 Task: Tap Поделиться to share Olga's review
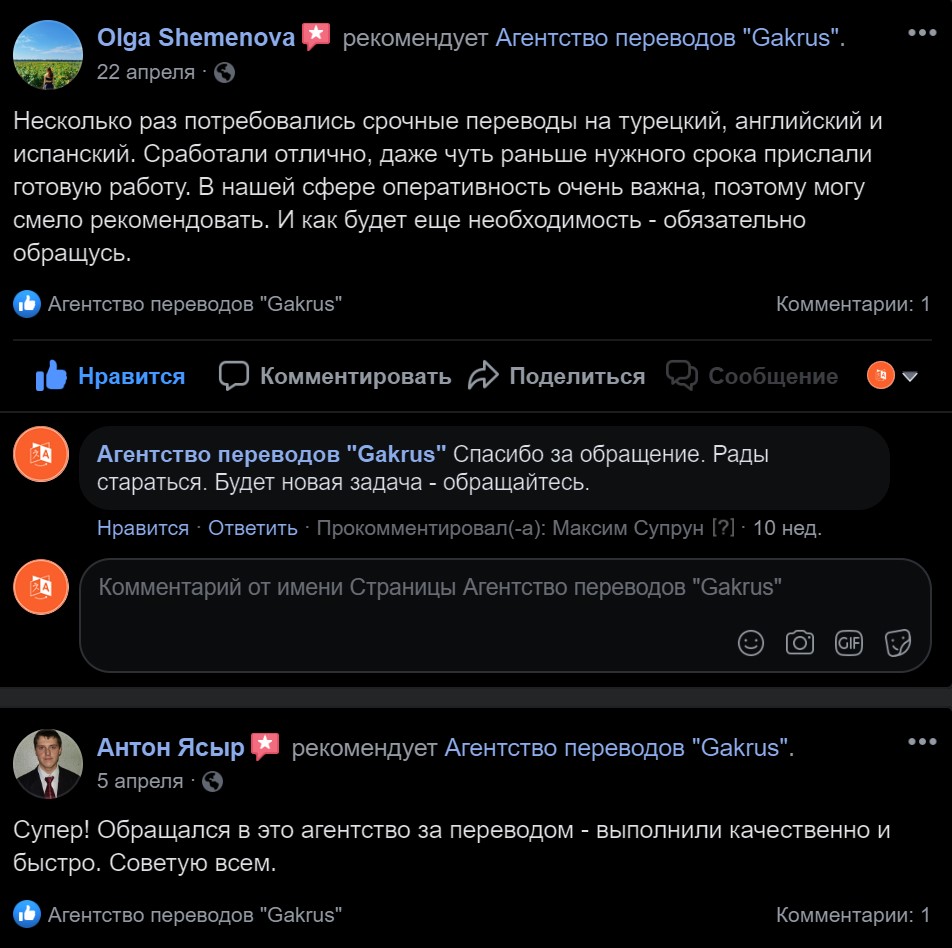pos(557,376)
